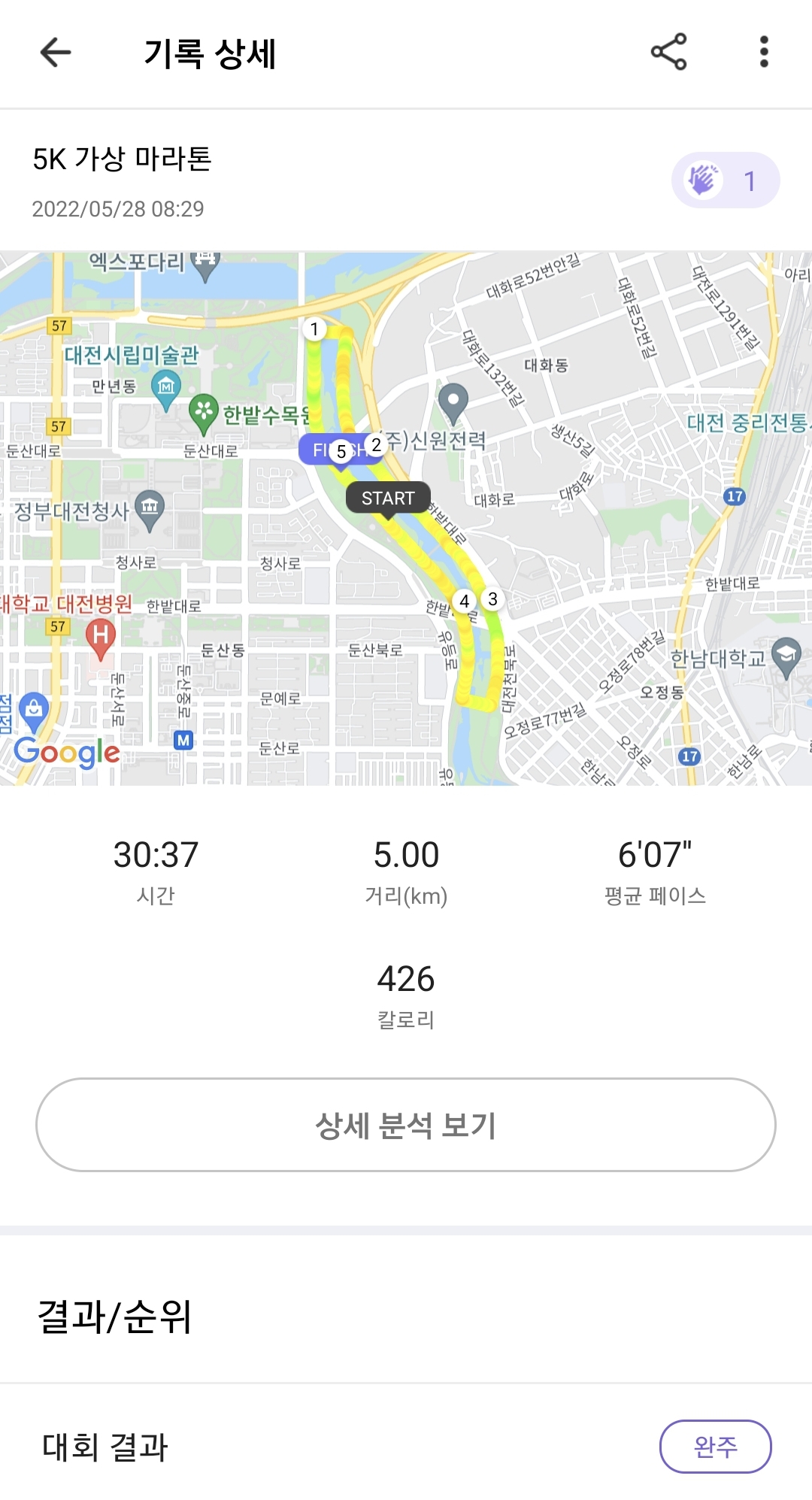
Task: Open the three-dot overflow menu
Action: pyautogui.click(x=764, y=53)
